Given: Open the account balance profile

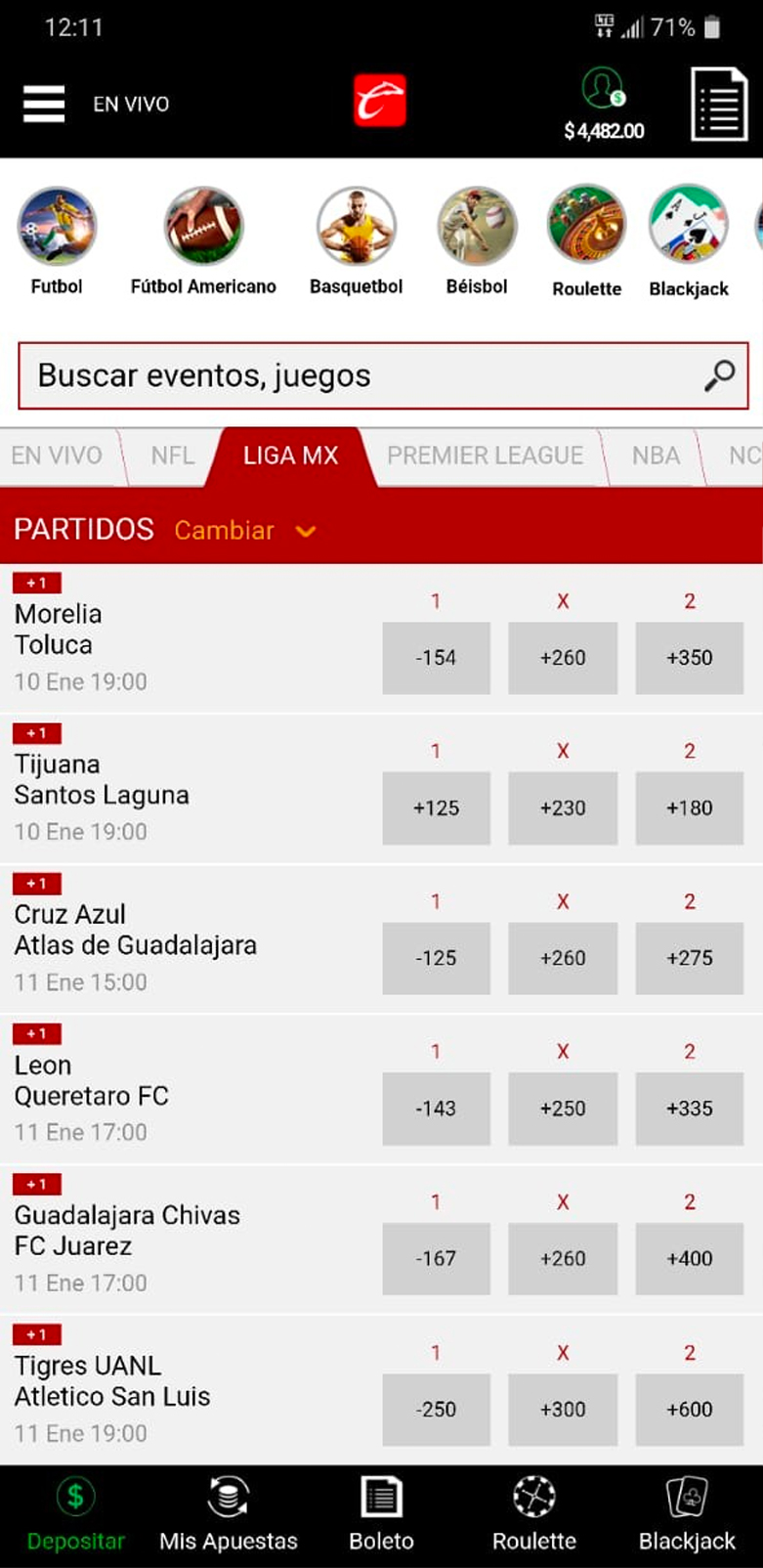Looking at the screenshot, I should (604, 104).
